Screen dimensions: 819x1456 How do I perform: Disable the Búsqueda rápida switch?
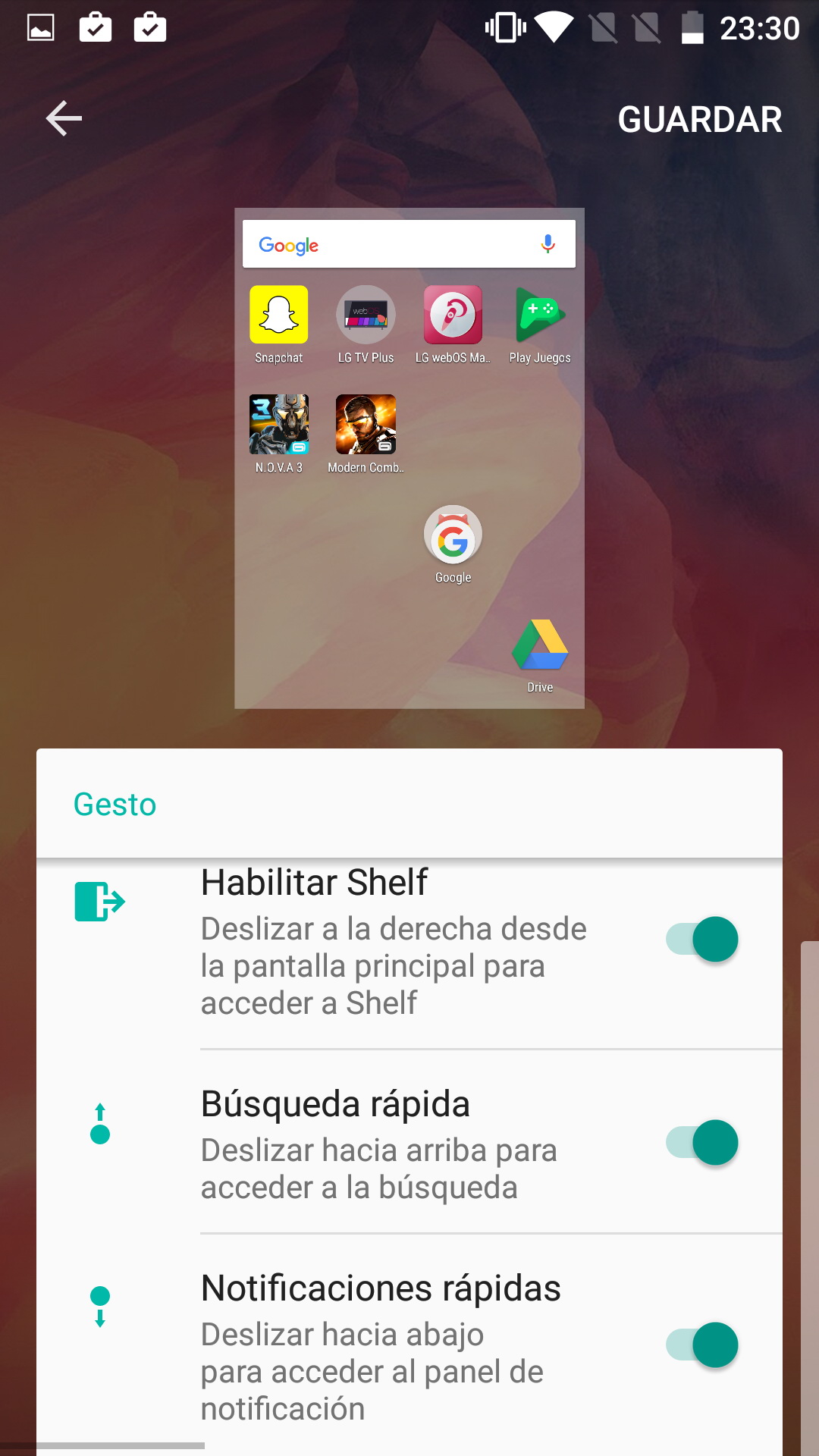[702, 1143]
